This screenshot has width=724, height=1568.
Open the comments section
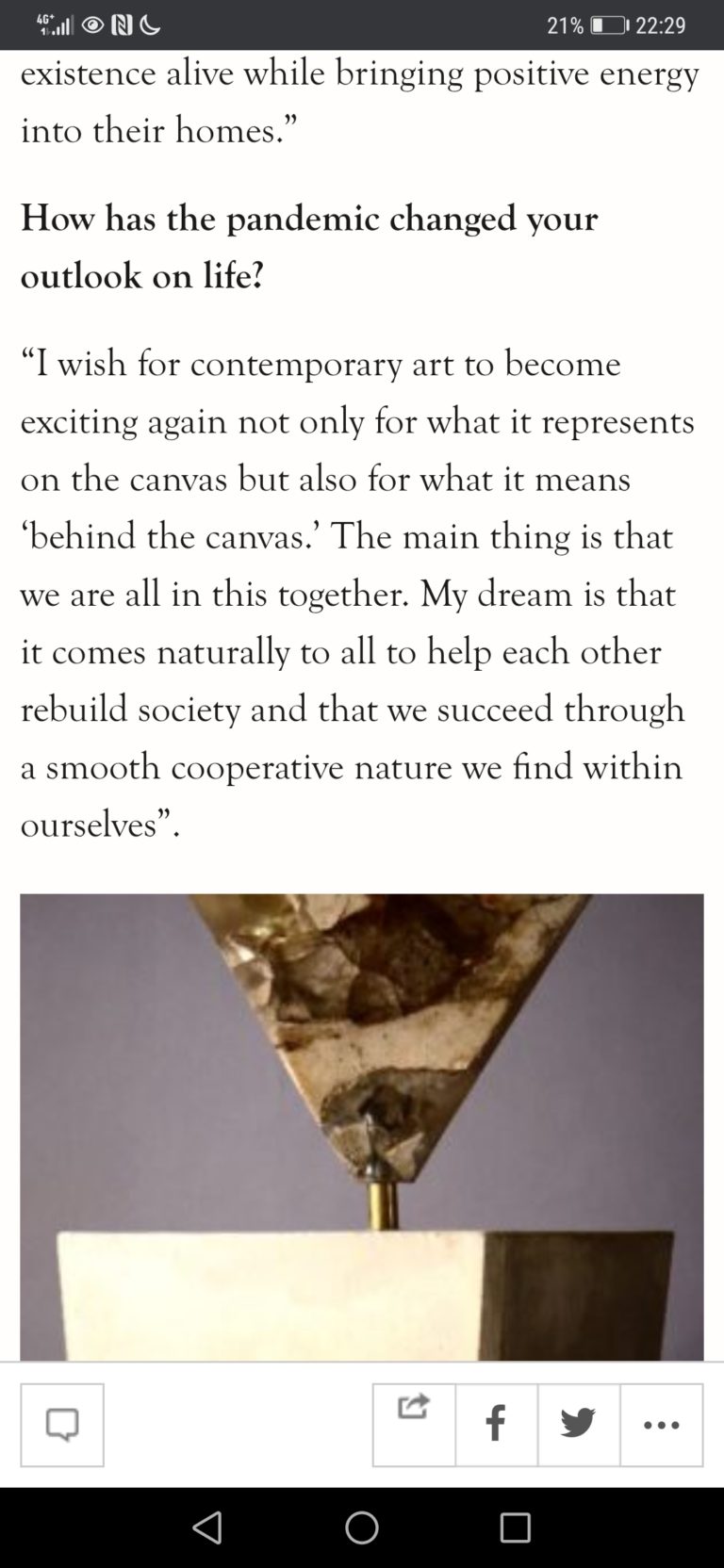point(62,1425)
